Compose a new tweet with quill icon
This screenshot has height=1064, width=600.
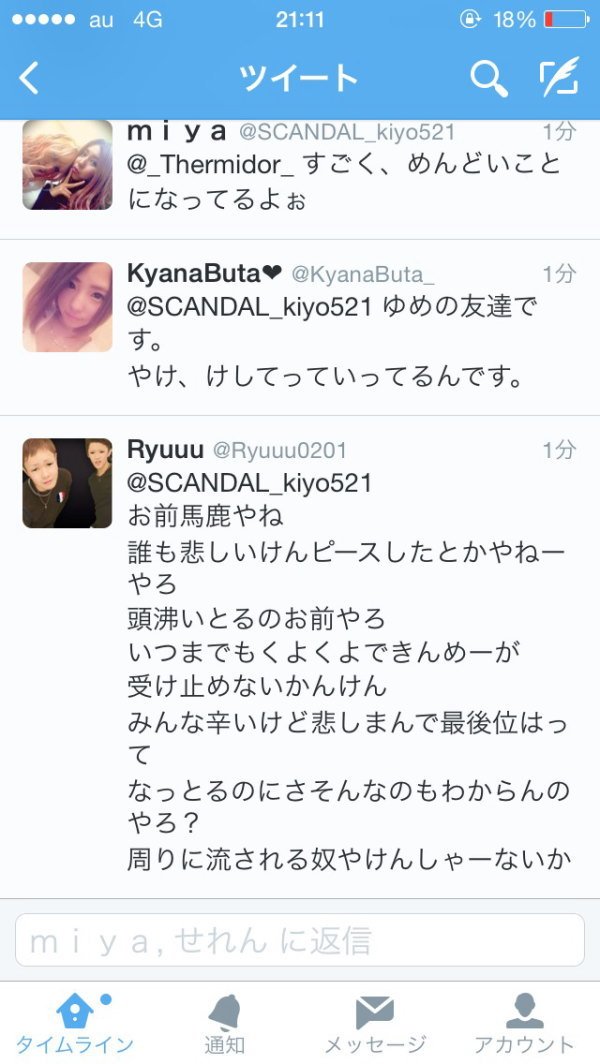point(559,77)
